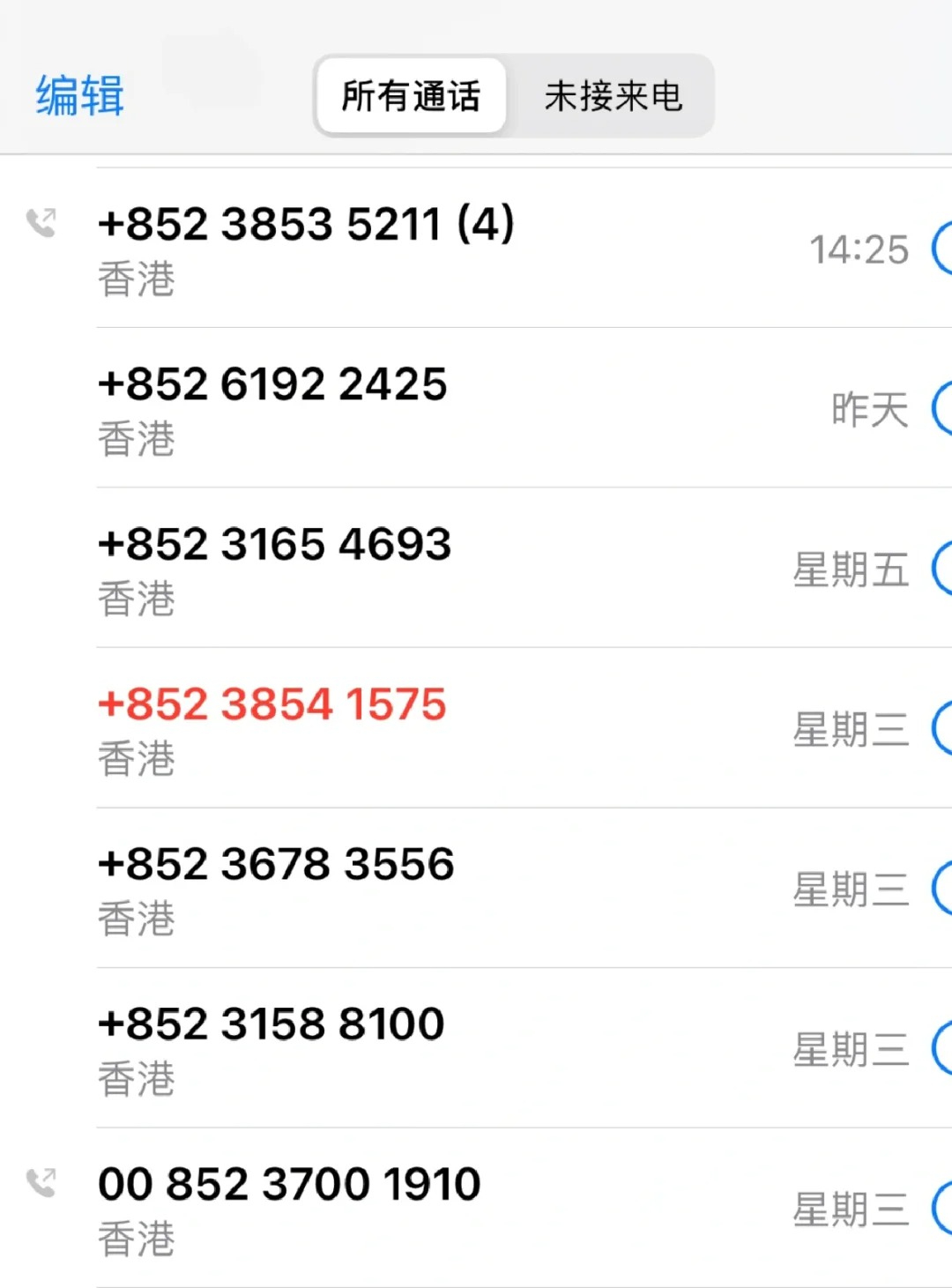The image size is (952, 1288).
Task: Open details for +852 3158 8100
Action: click(x=941, y=1049)
